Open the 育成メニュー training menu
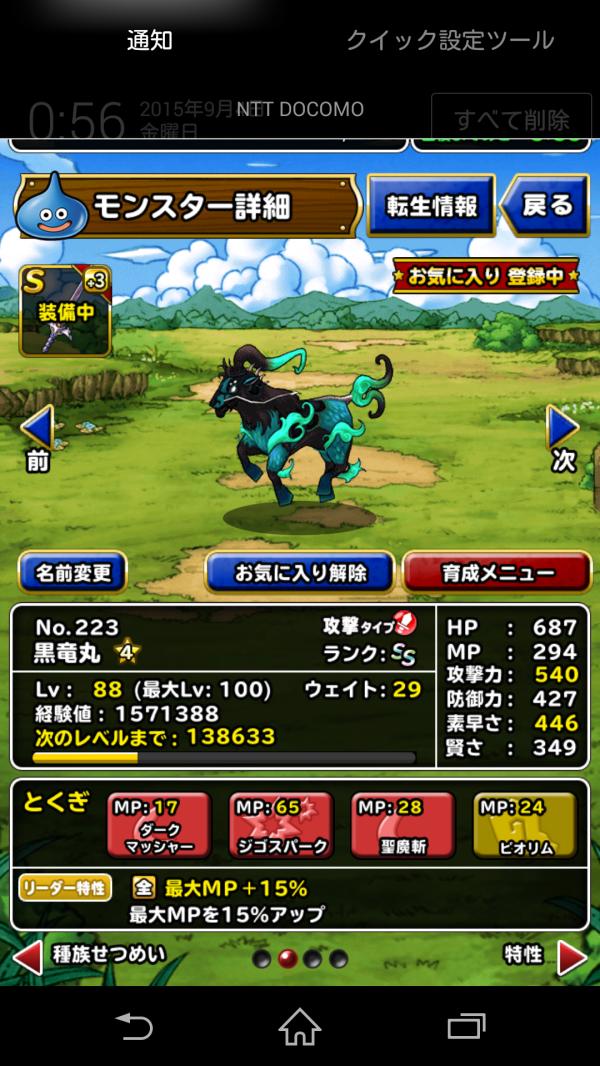Viewport: 600px width, 1066px height. pyautogui.click(x=496, y=573)
